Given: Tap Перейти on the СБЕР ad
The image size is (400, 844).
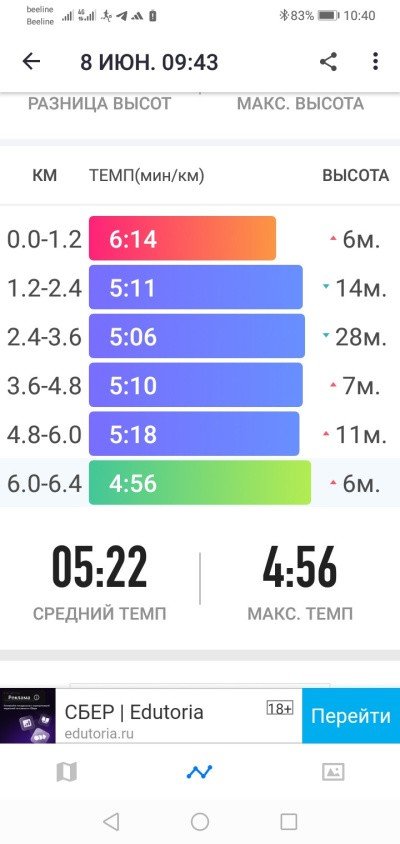Looking at the screenshot, I should tap(350, 716).
